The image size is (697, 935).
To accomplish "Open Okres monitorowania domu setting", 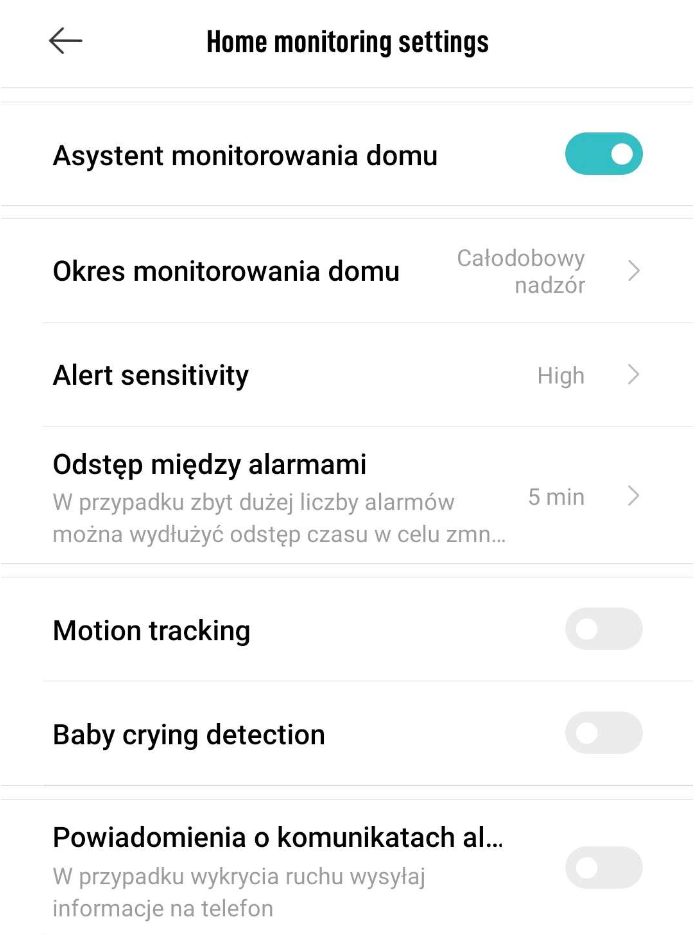I will tap(346, 271).
